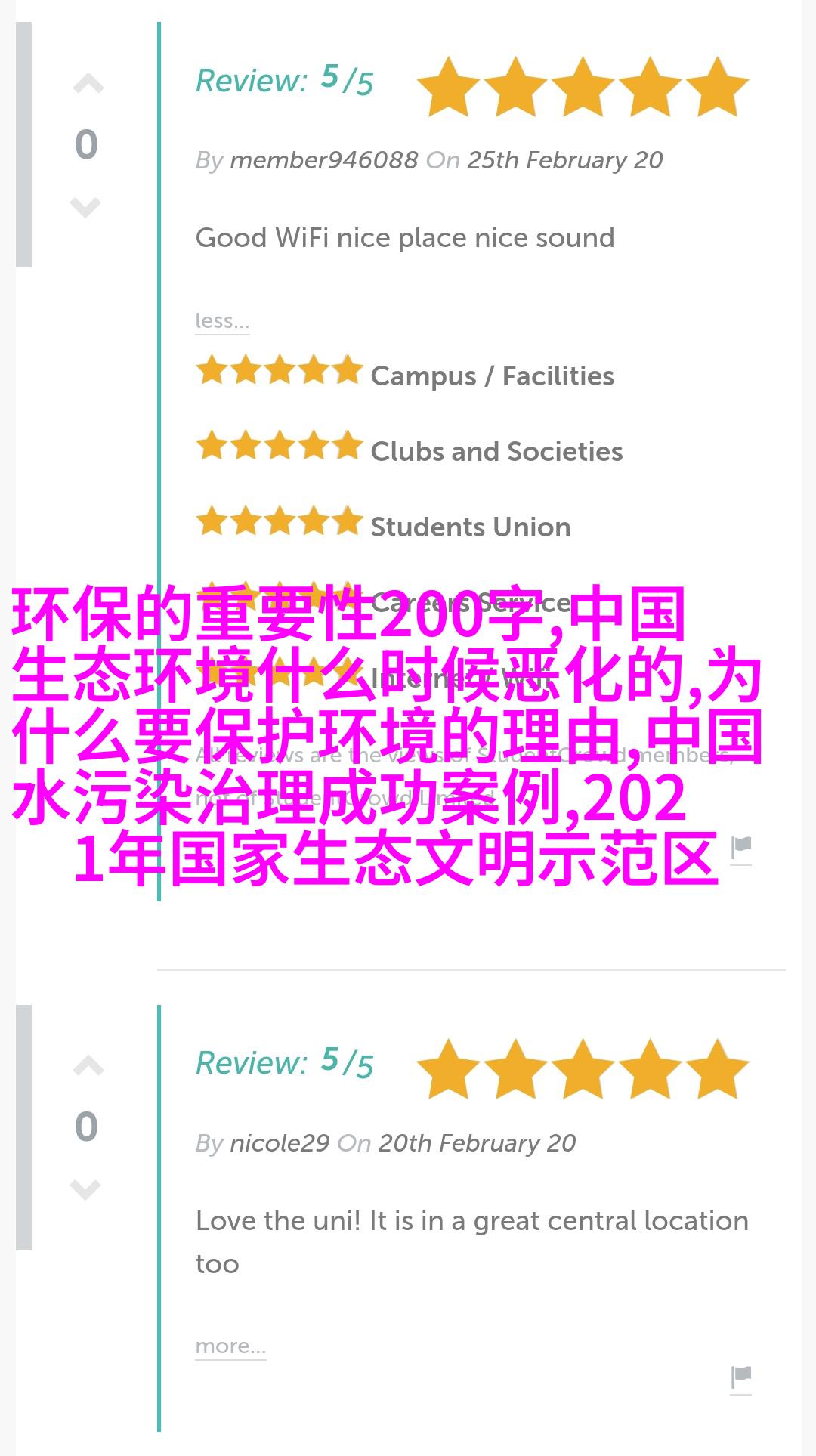816x1456 pixels.
Task: Downvote the review by member946088
Action: click(x=85, y=206)
